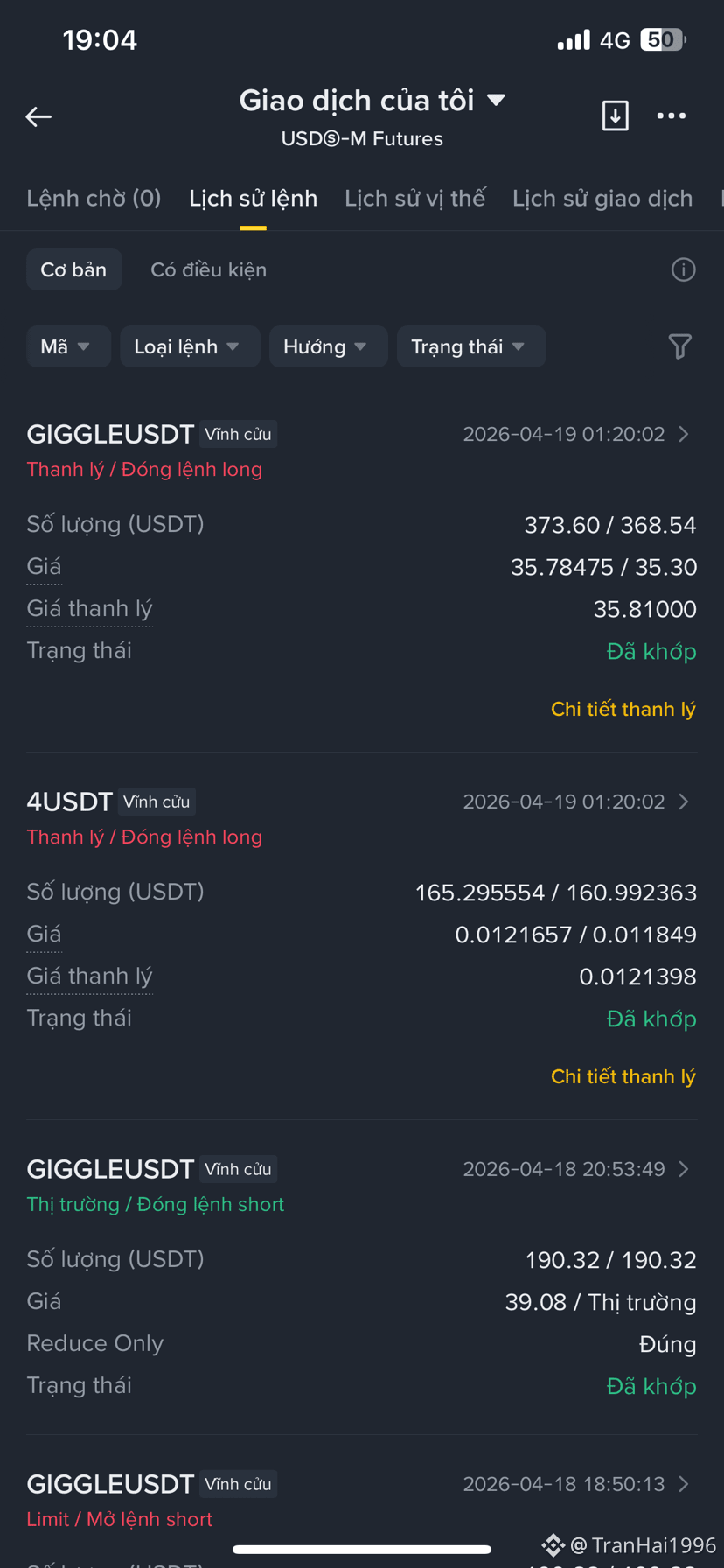
Task: View Chi tiết thanh lý for GIGGLEUSDT
Action: tap(623, 709)
